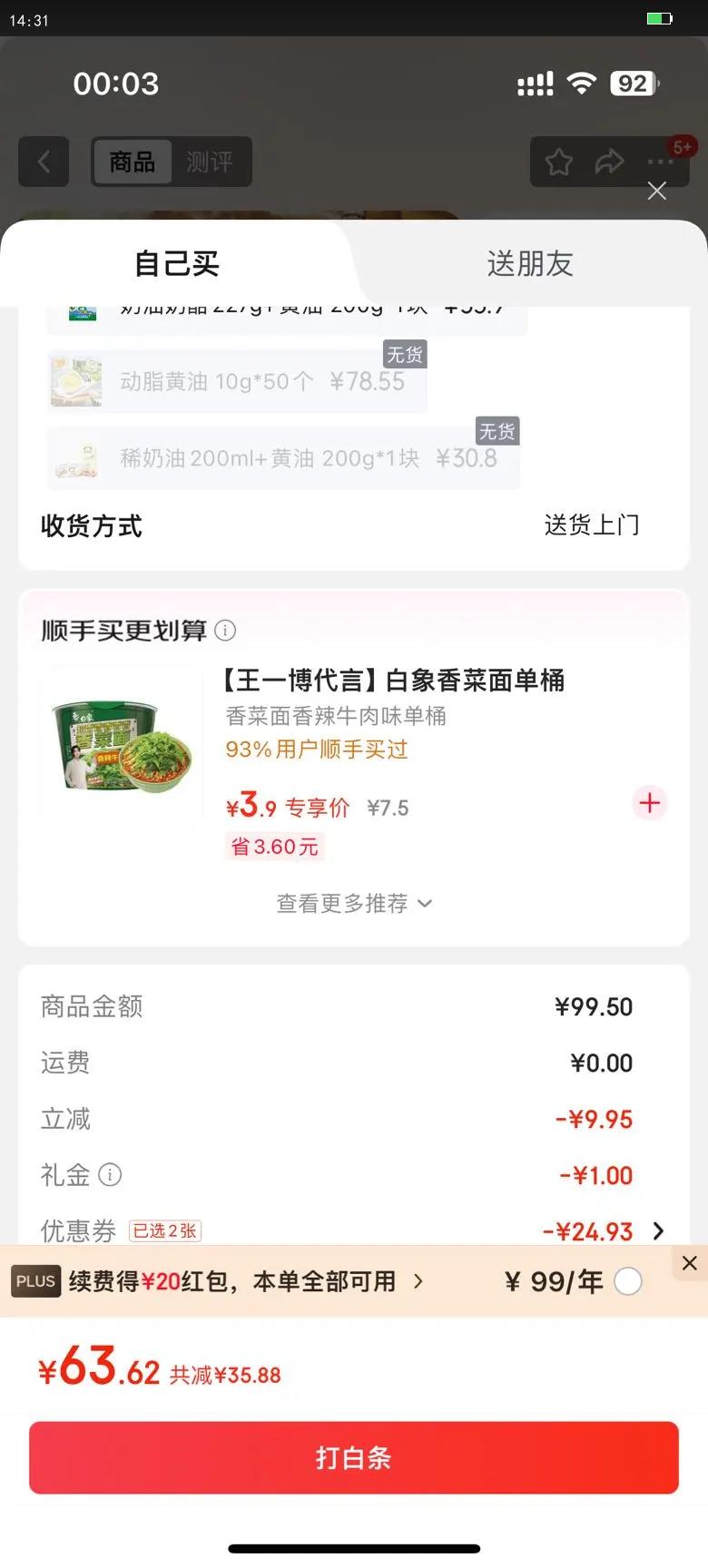
Task: Switch to the 送朋友 tab
Action: [531, 263]
